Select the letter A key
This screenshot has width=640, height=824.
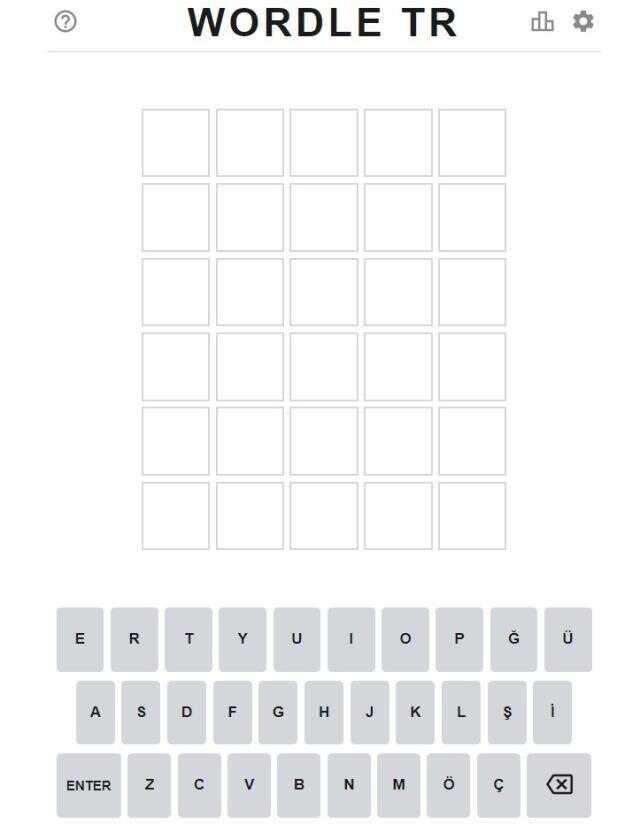[95, 712]
